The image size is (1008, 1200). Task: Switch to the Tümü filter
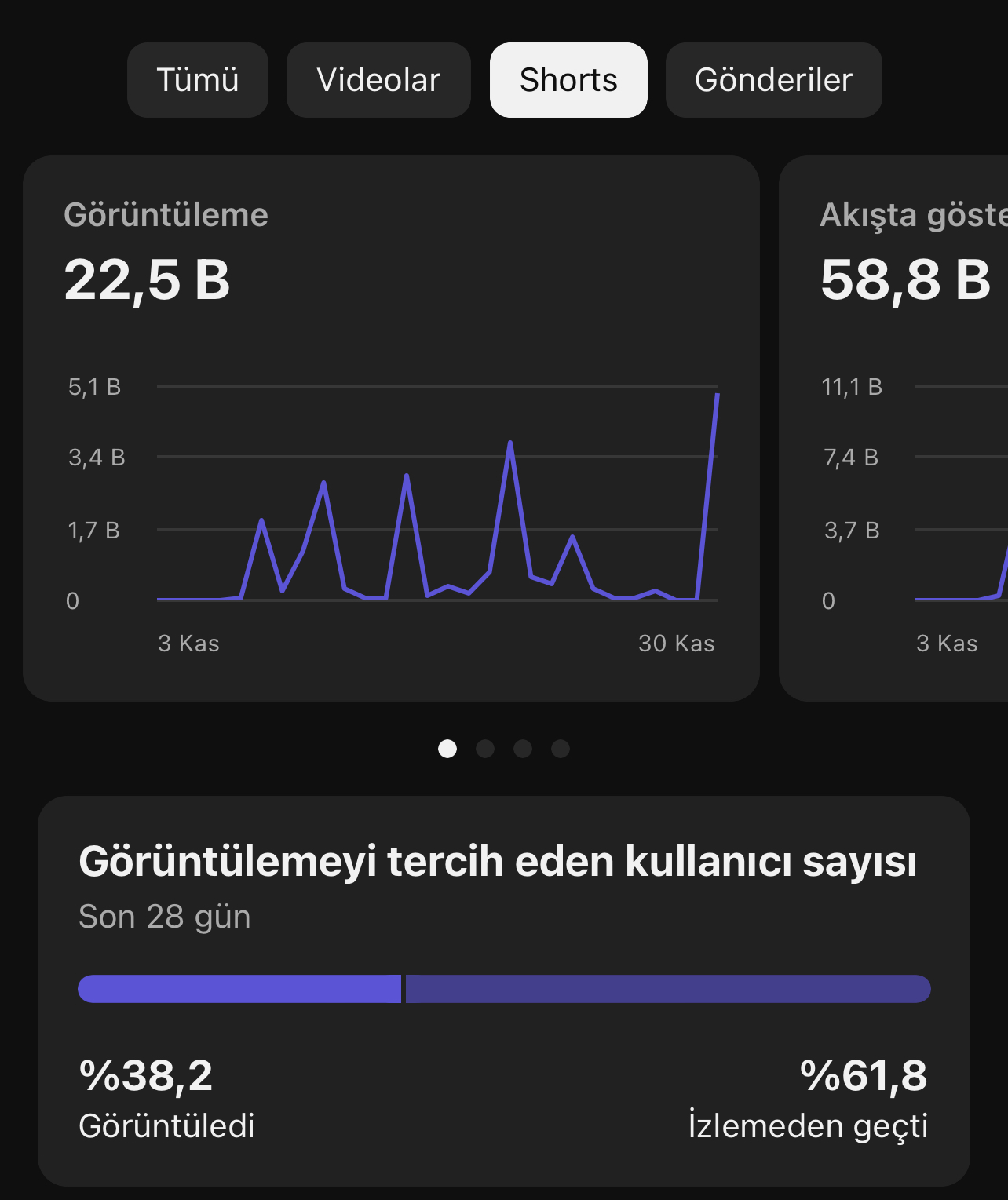coord(198,80)
